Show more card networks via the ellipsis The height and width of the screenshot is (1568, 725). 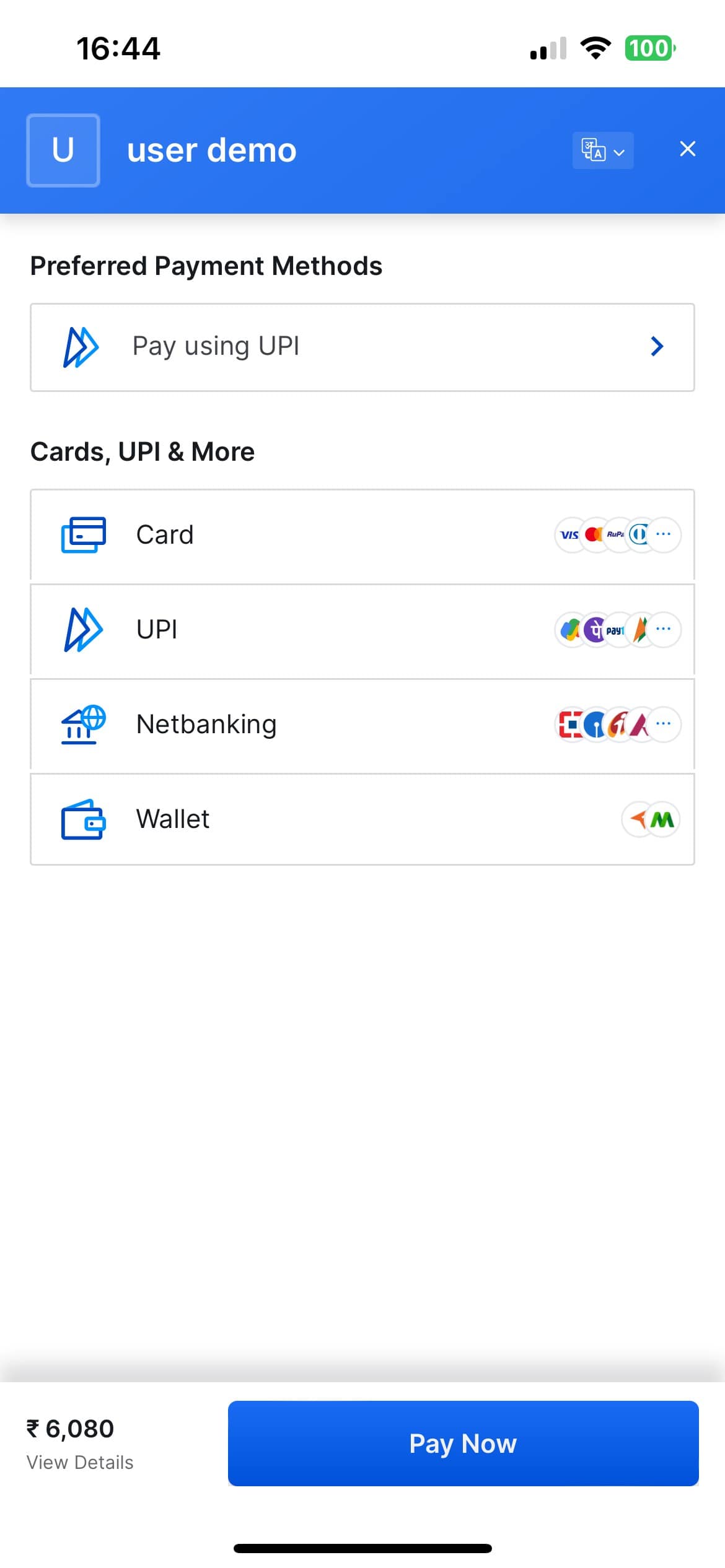[663, 534]
